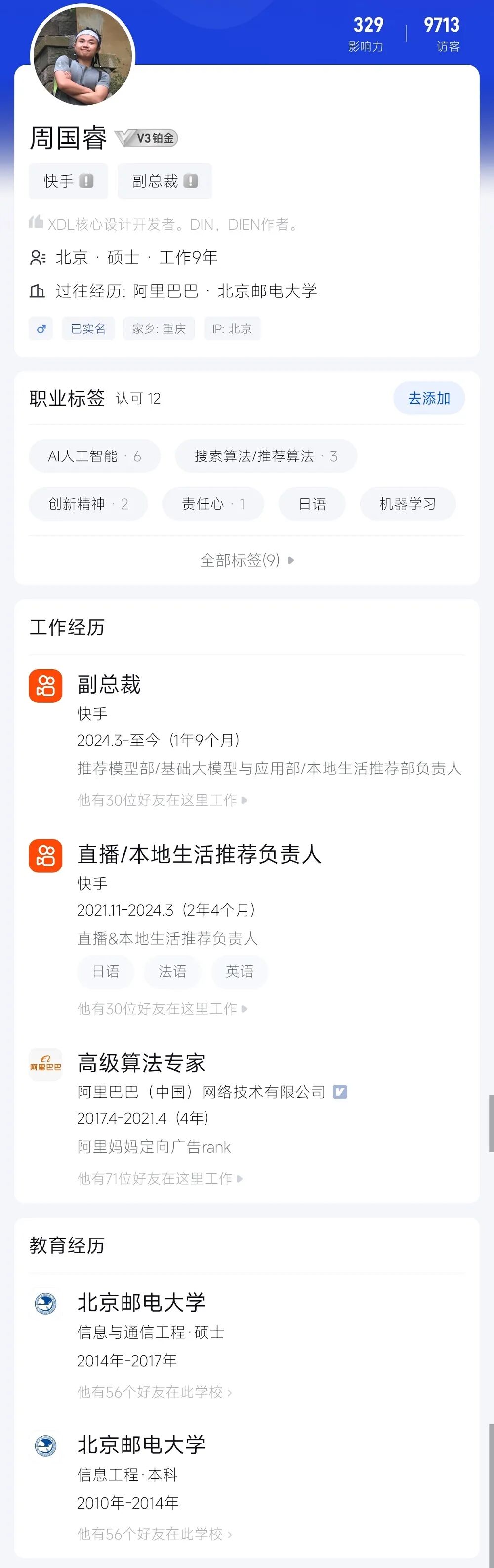Tap the 法语 tag under 快手 job
Viewport: 494px width, 1568px height.
(172, 971)
